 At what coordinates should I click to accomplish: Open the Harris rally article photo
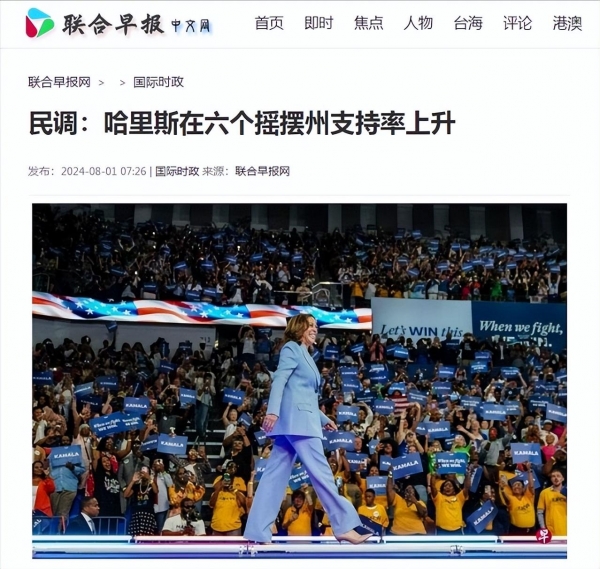tap(299, 380)
